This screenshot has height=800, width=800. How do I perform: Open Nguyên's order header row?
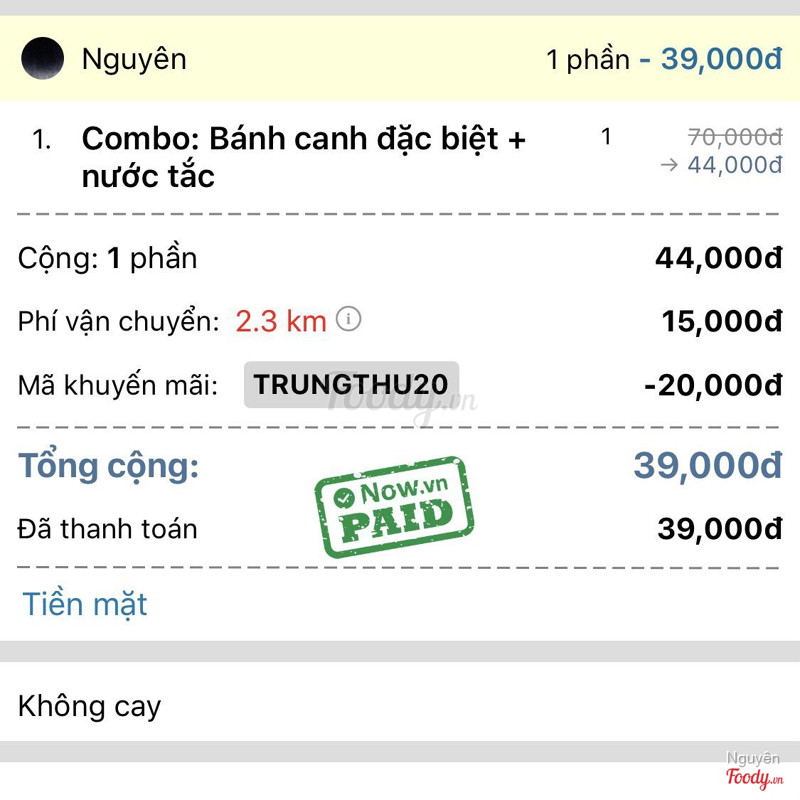point(400,58)
